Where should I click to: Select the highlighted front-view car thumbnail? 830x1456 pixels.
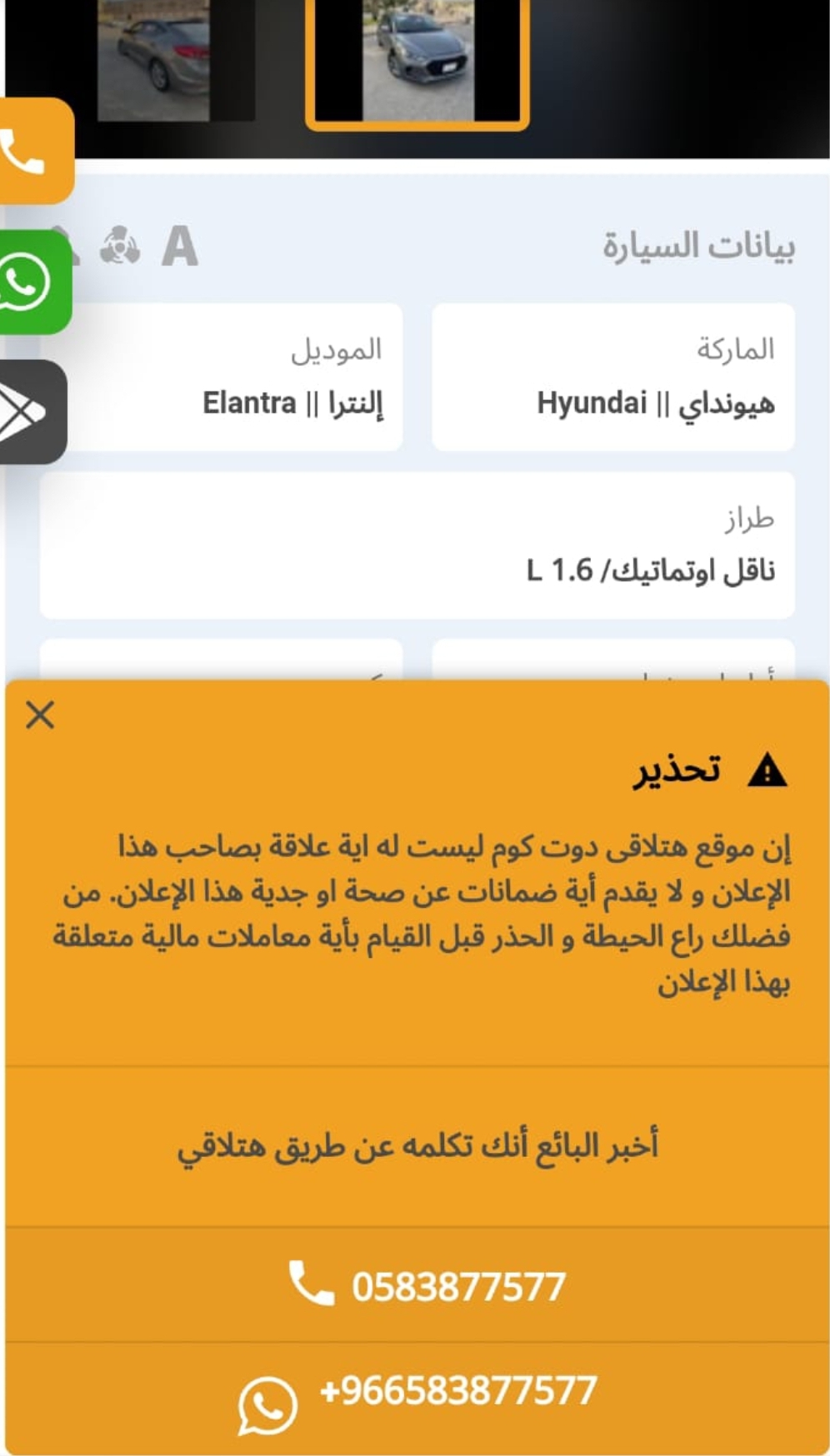[x=417, y=62]
